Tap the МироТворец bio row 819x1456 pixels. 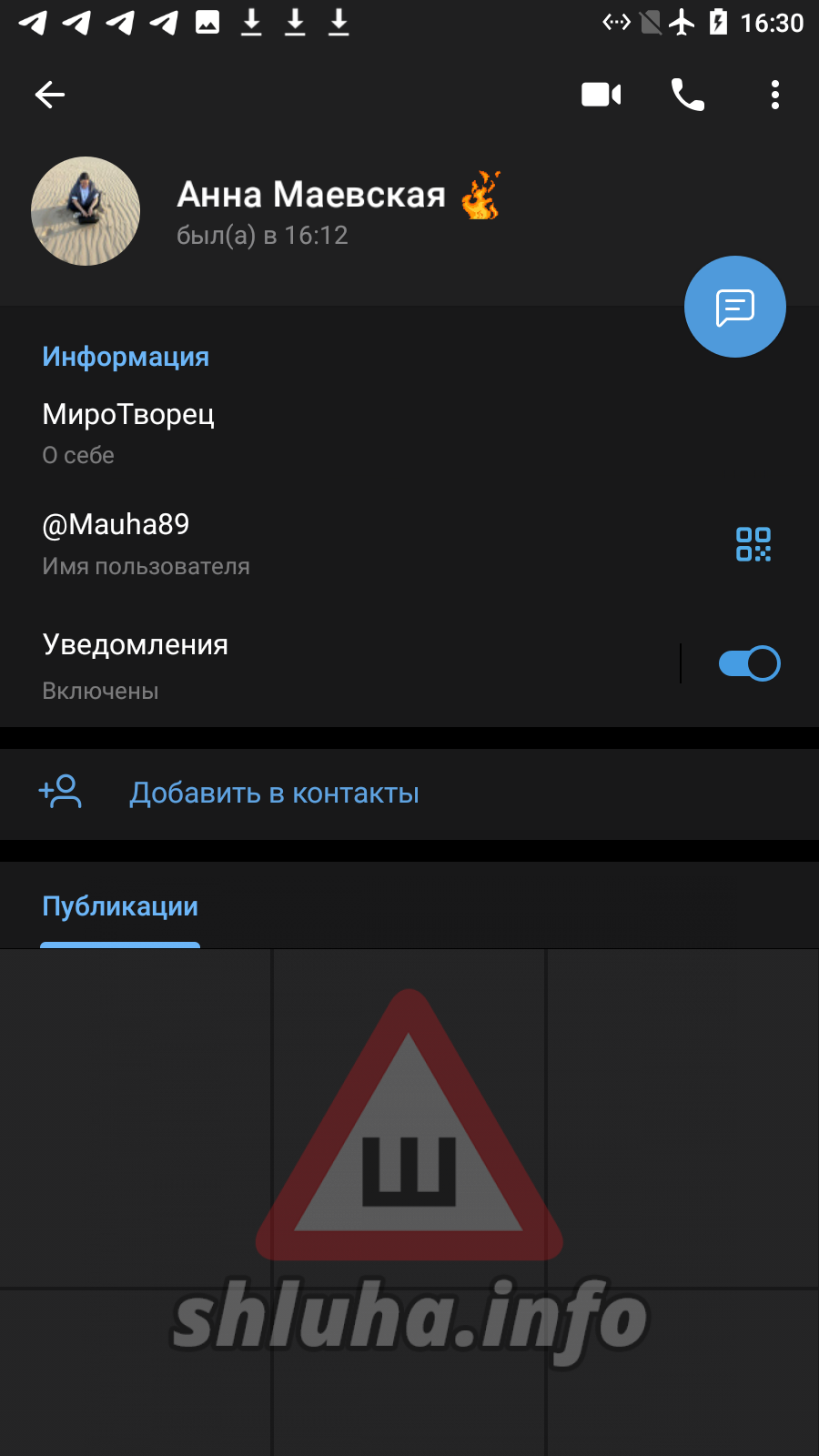[x=409, y=433]
